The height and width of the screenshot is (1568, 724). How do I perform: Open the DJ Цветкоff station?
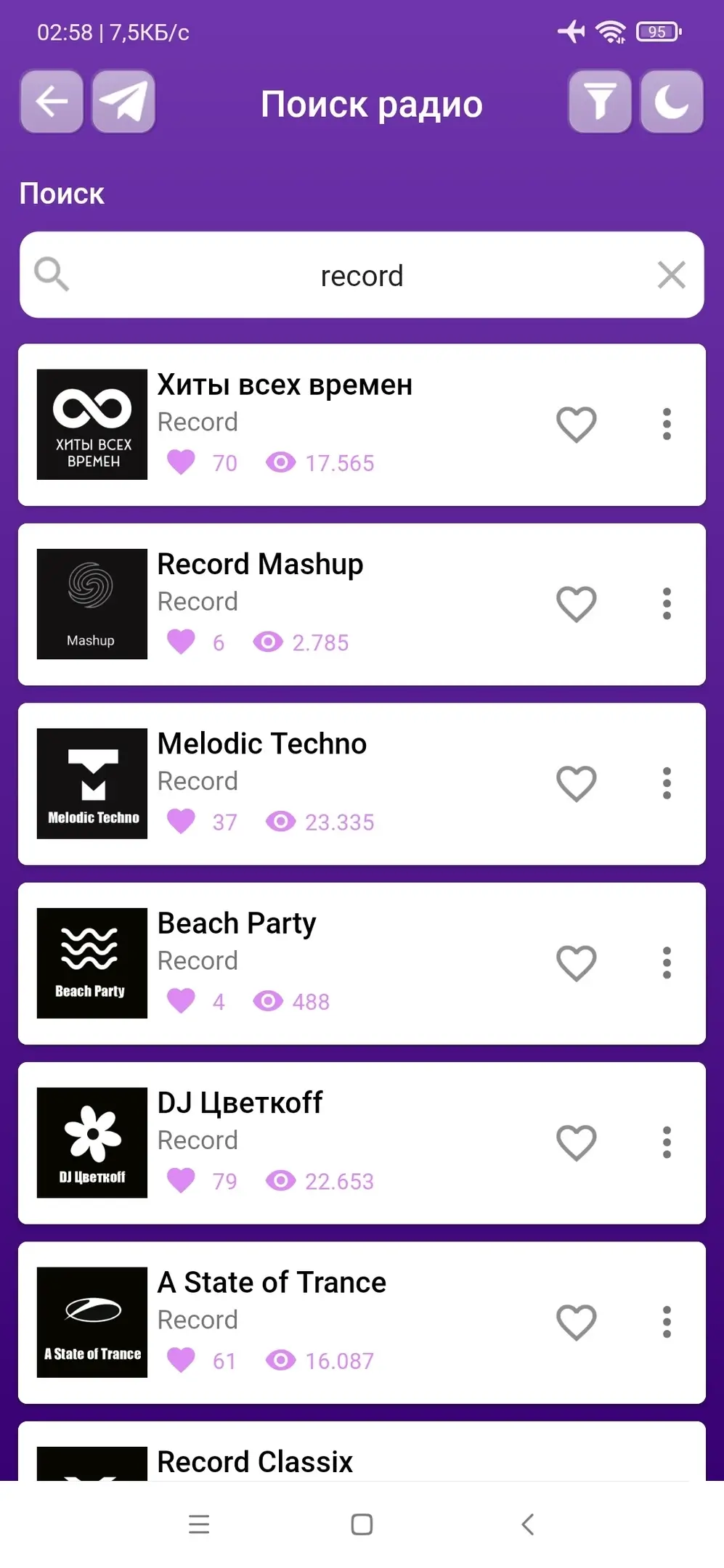pyautogui.click(x=240, y=1103)
